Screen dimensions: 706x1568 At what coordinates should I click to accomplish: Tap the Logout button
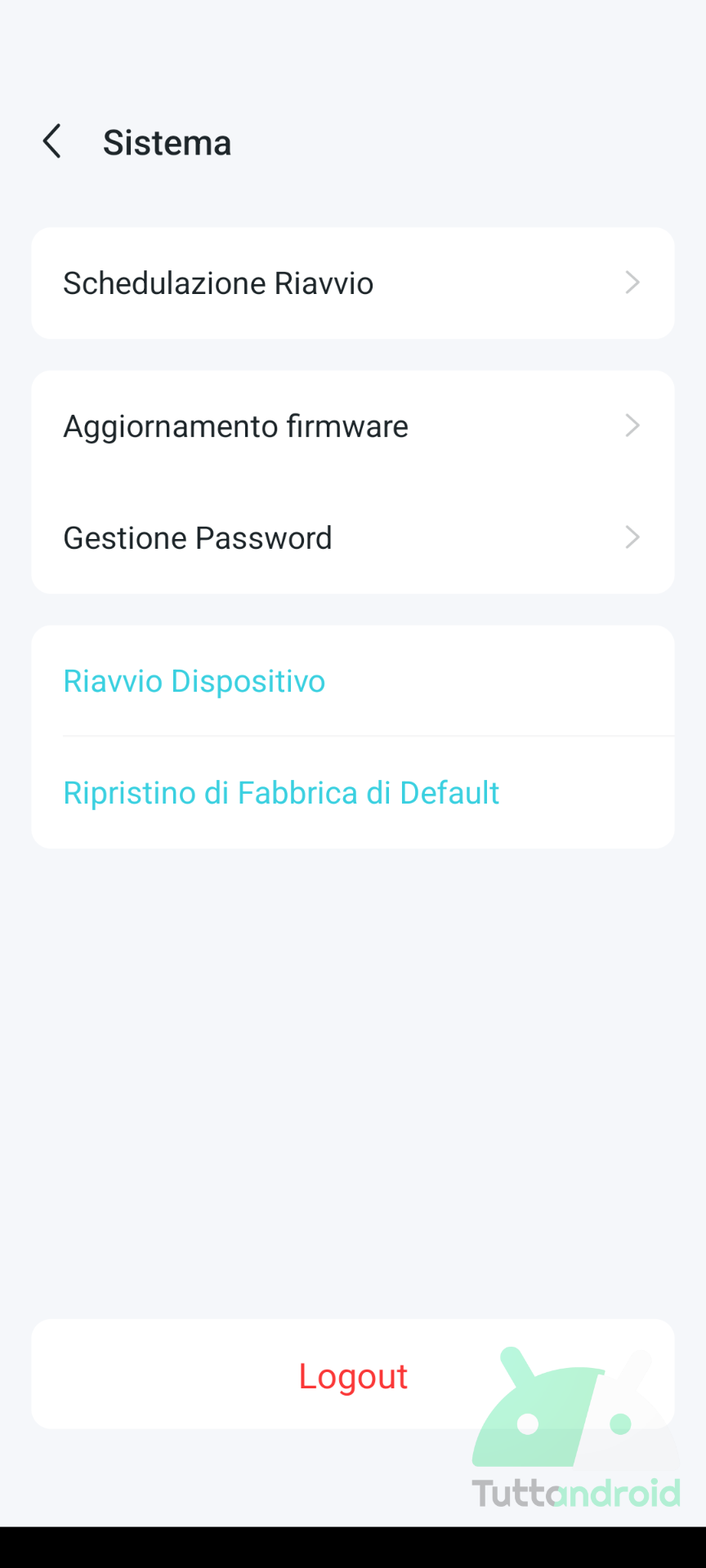coord(353,1376)
